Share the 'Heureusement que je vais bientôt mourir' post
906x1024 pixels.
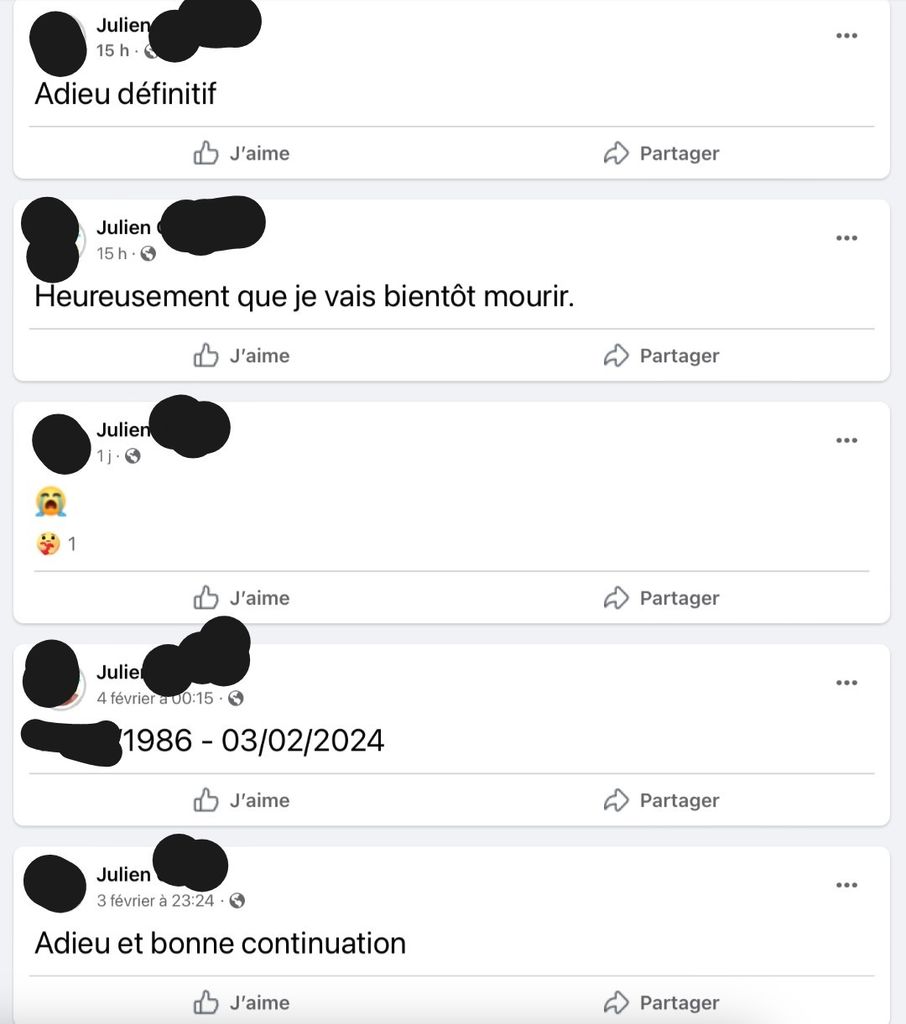coord(661,355)
